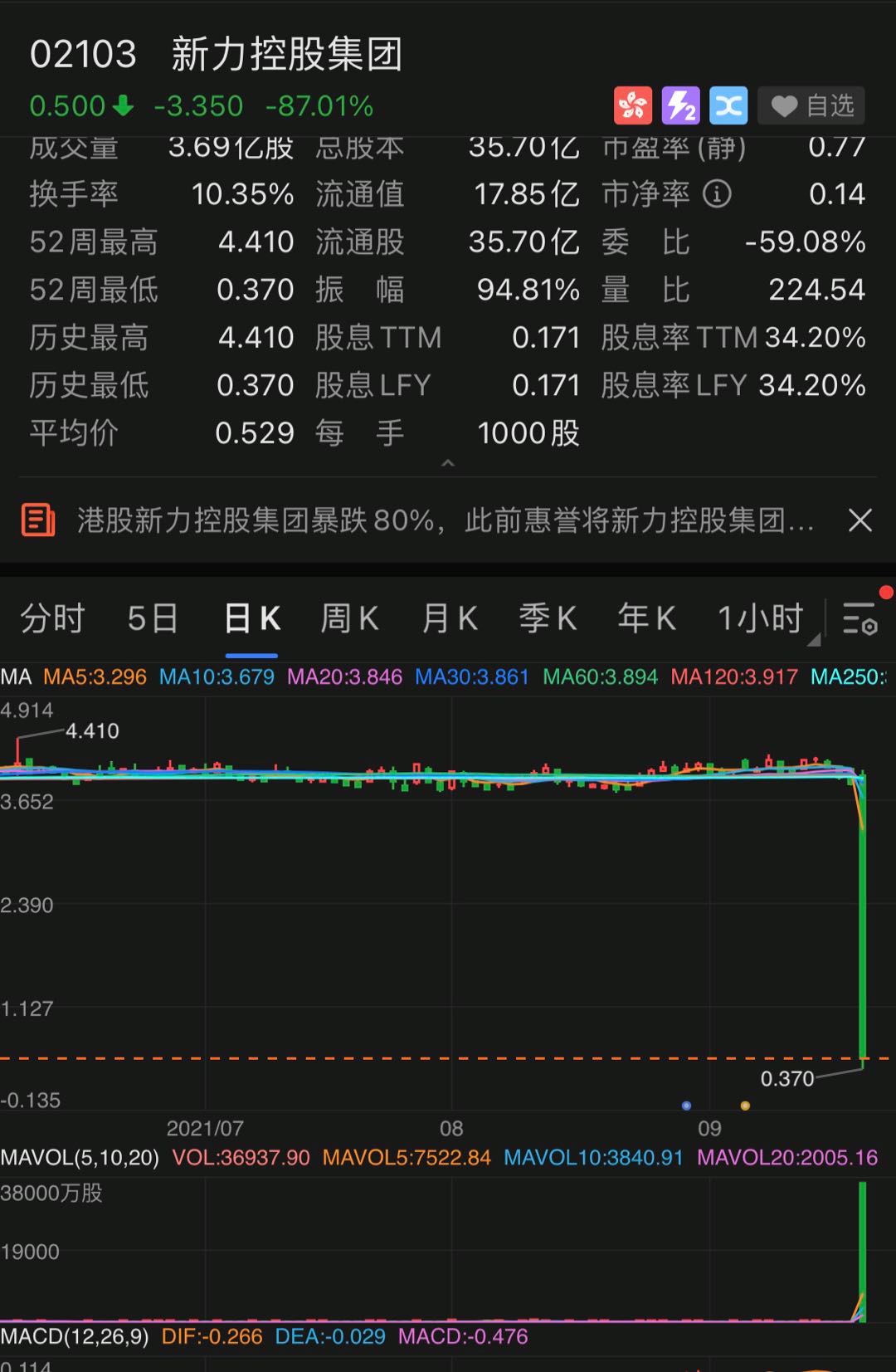Screen dimensions: 896x1372
Task: Collapse stock details with the up chevron
Action: pos(448,463)
